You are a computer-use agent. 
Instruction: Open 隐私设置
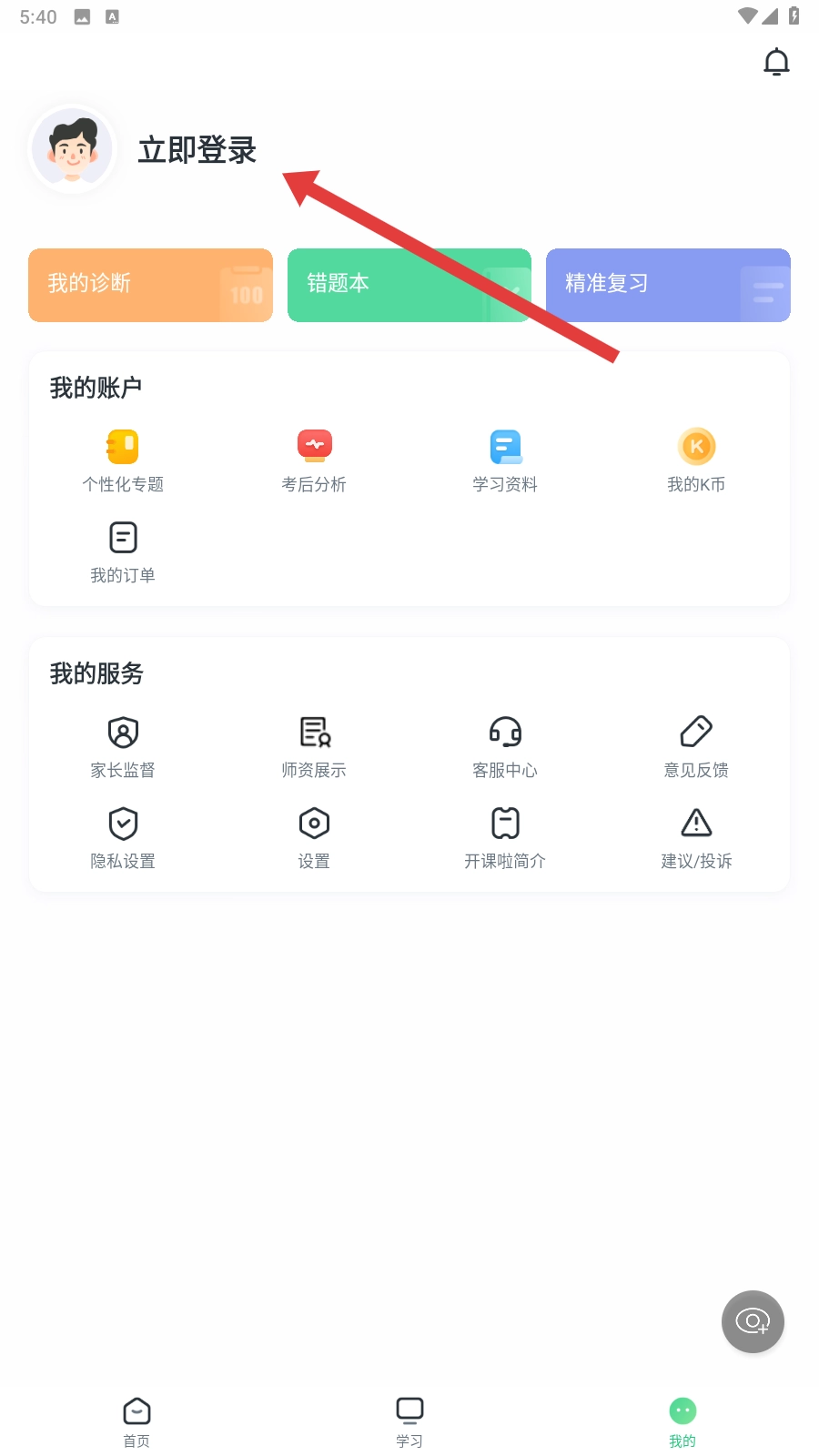[123, 837]
